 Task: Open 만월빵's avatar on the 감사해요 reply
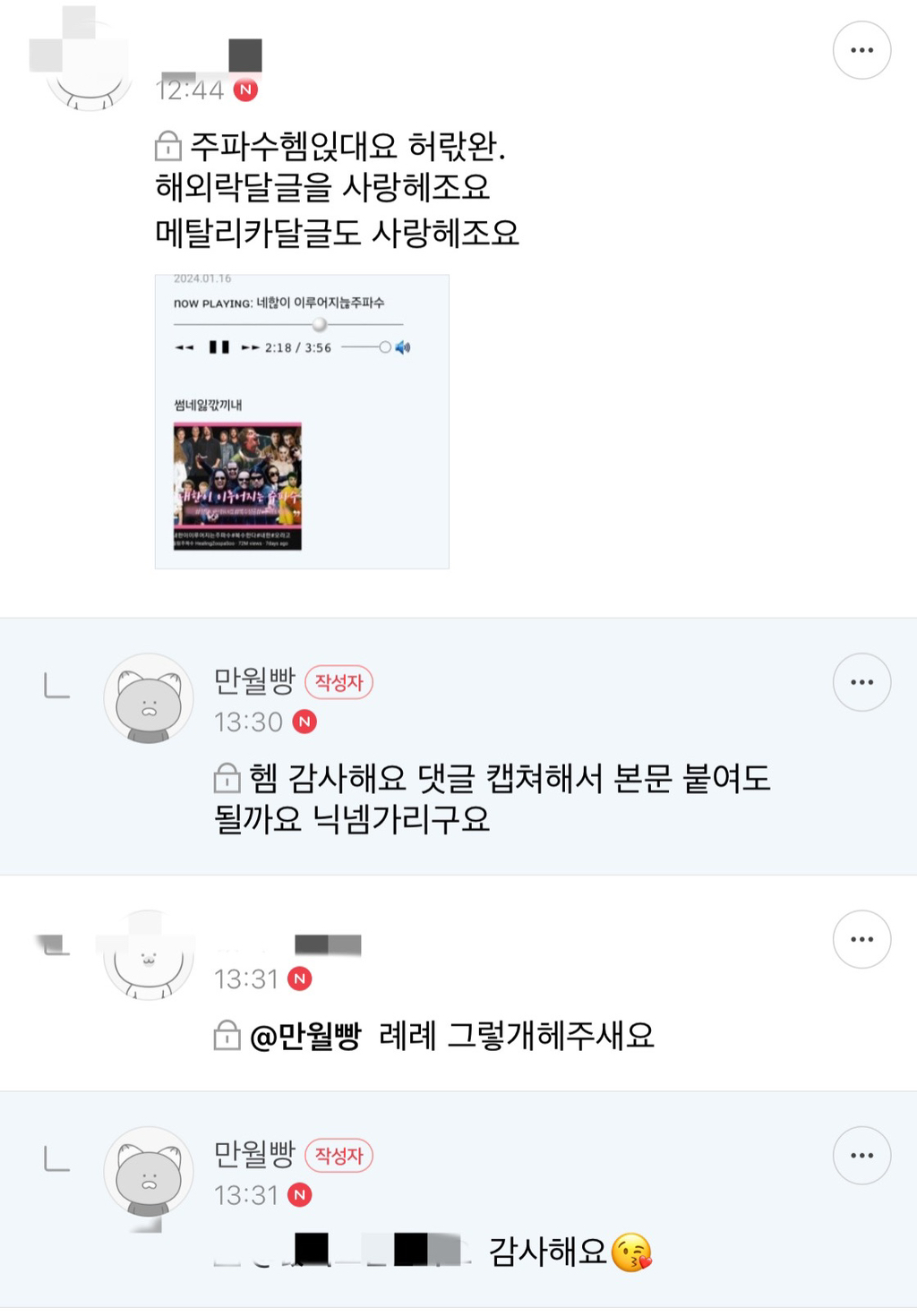(149, 1171)
